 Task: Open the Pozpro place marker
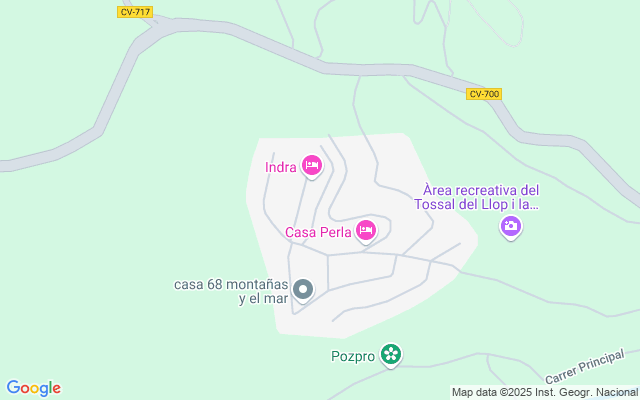391,354
